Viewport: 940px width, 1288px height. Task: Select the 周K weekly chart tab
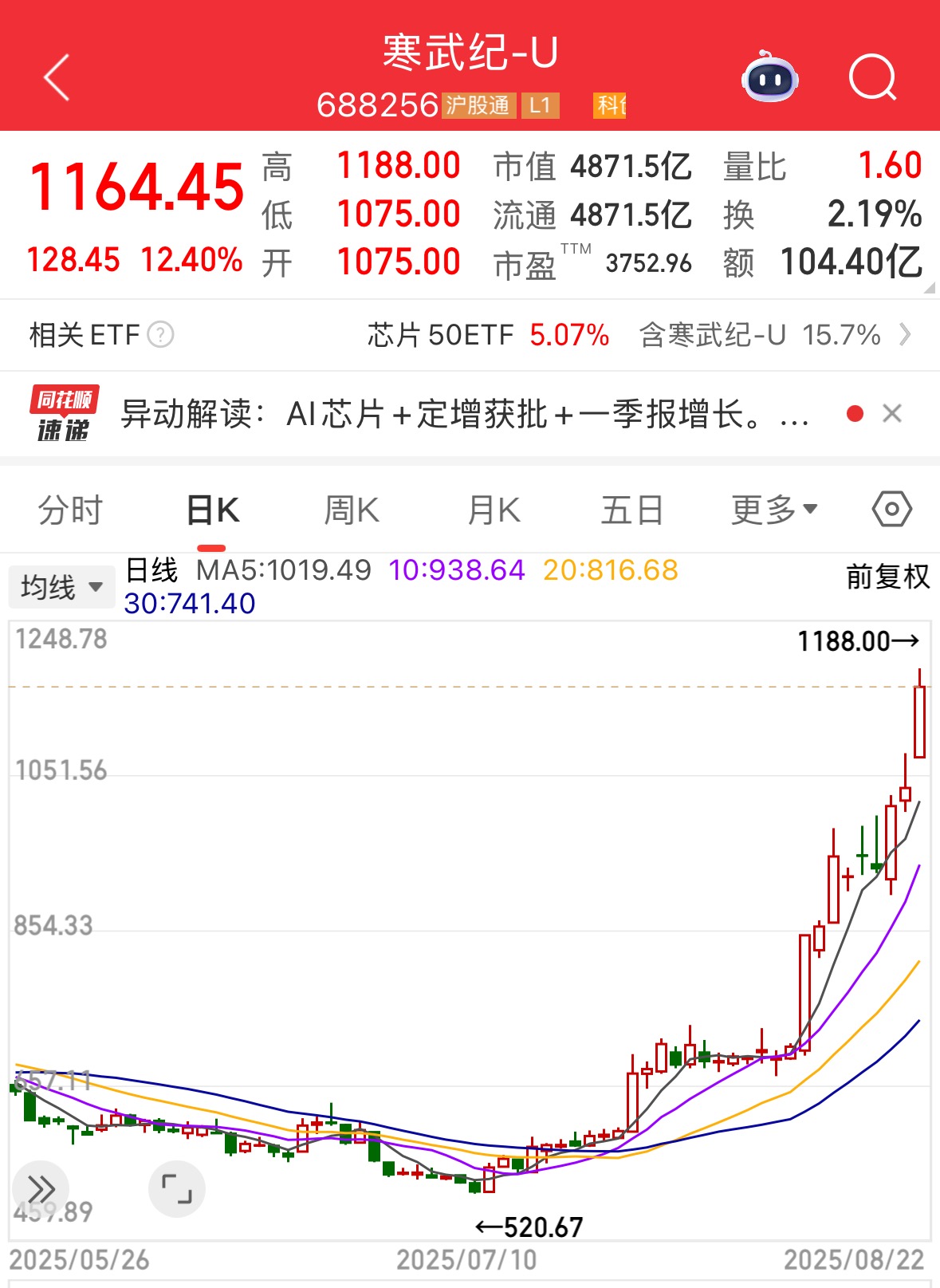click(351, 510)
